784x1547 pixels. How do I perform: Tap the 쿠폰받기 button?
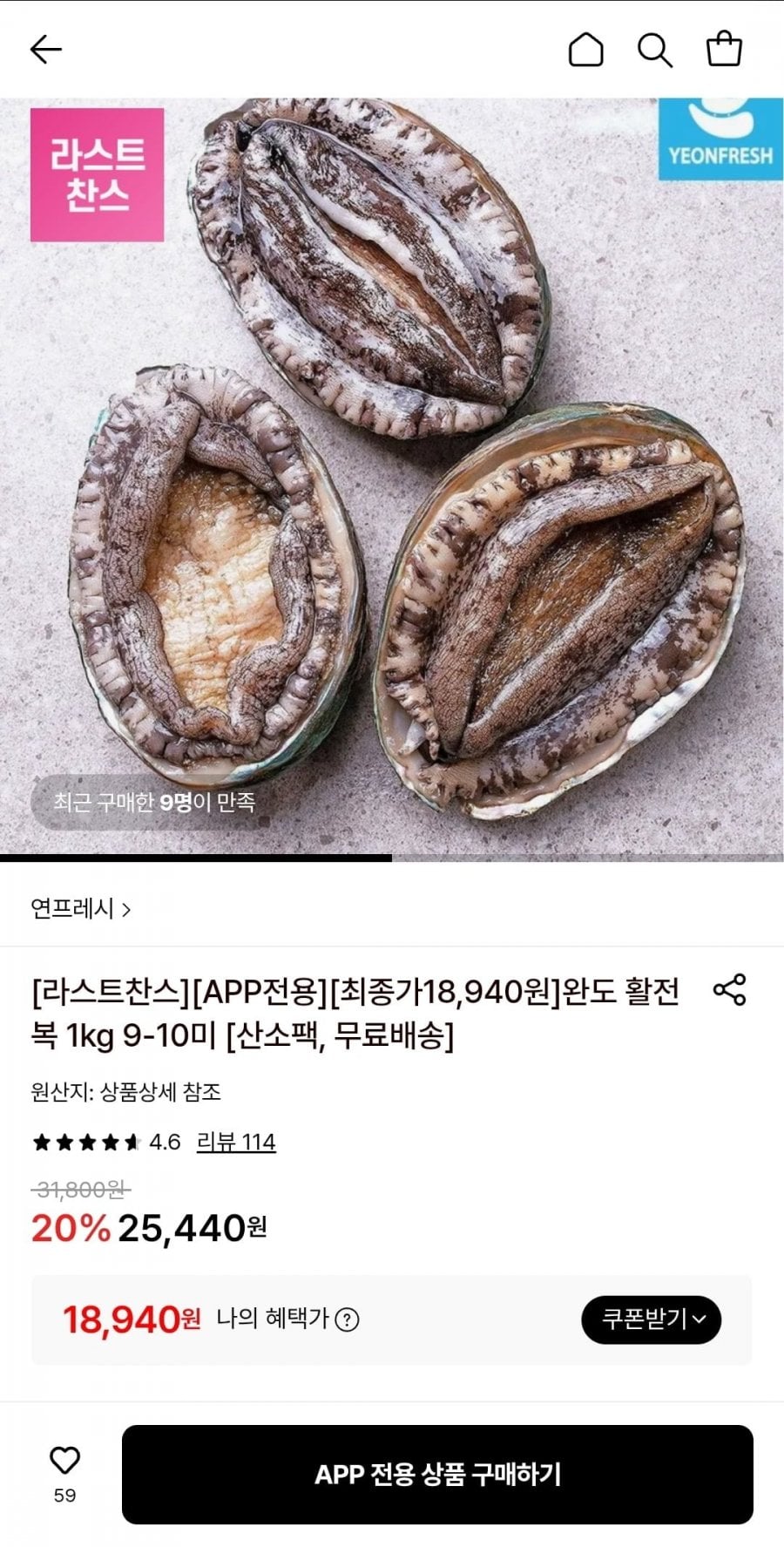651,1320
